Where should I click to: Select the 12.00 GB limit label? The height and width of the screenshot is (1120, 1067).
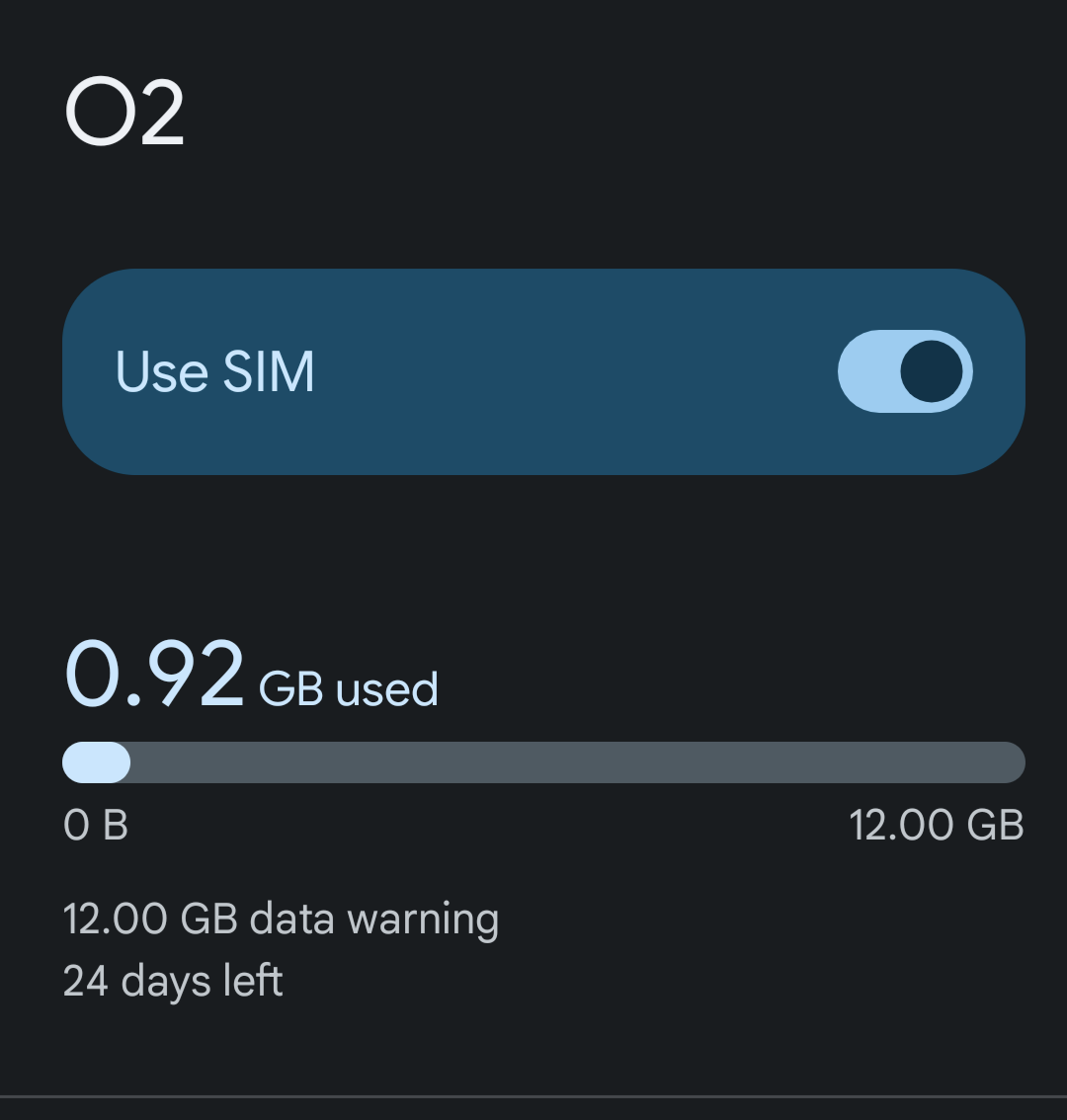tap(939, 825)
